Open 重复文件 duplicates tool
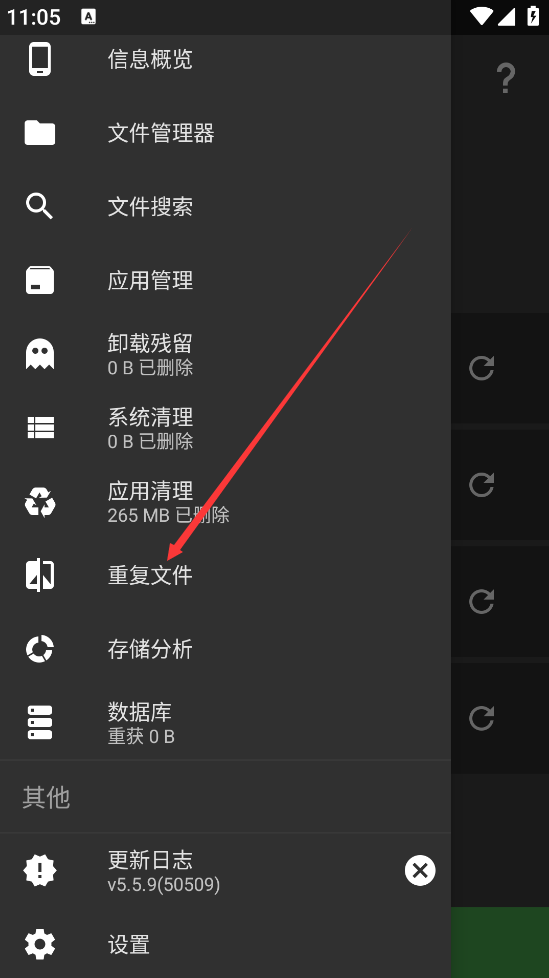 click(225, 575)
